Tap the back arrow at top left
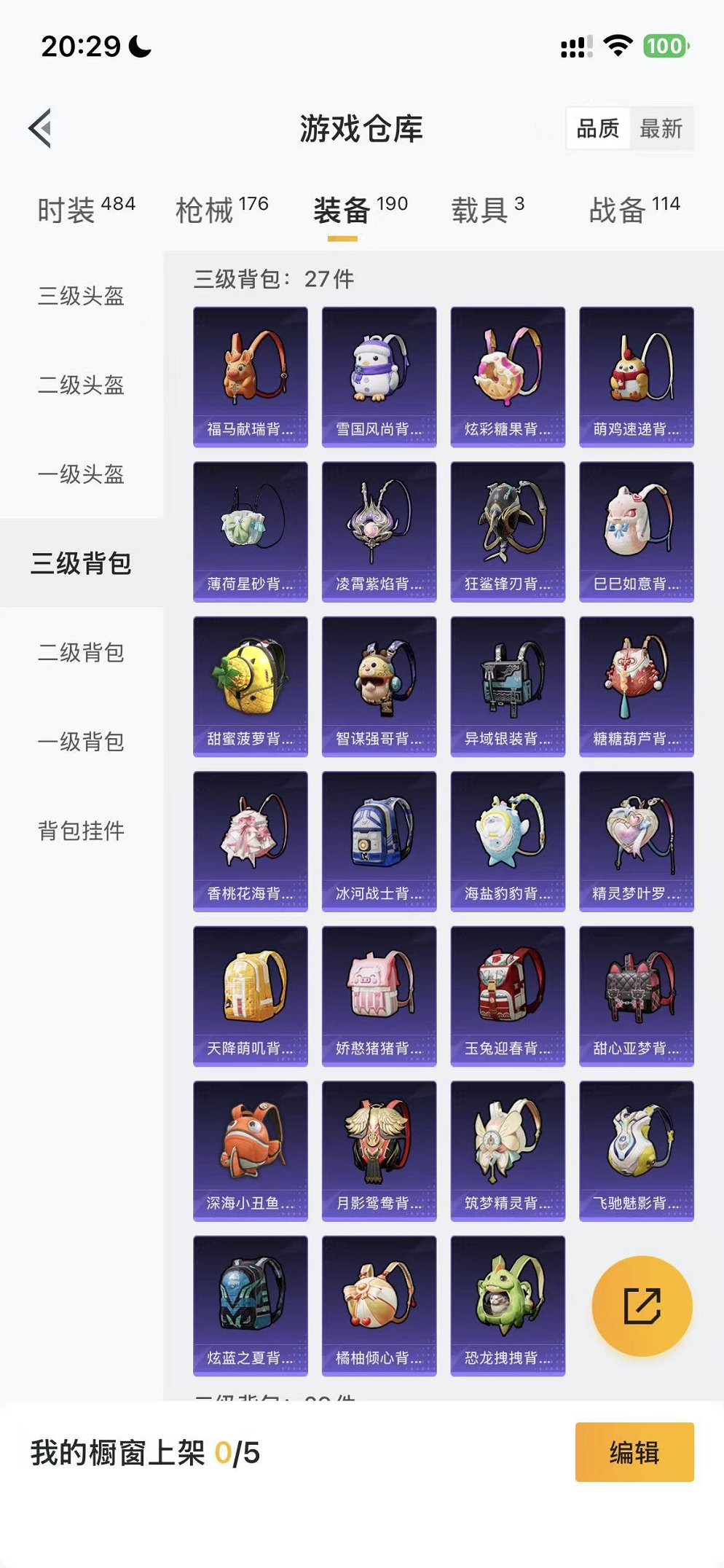Screen dimensions: 724x1568 coord(42,128)
